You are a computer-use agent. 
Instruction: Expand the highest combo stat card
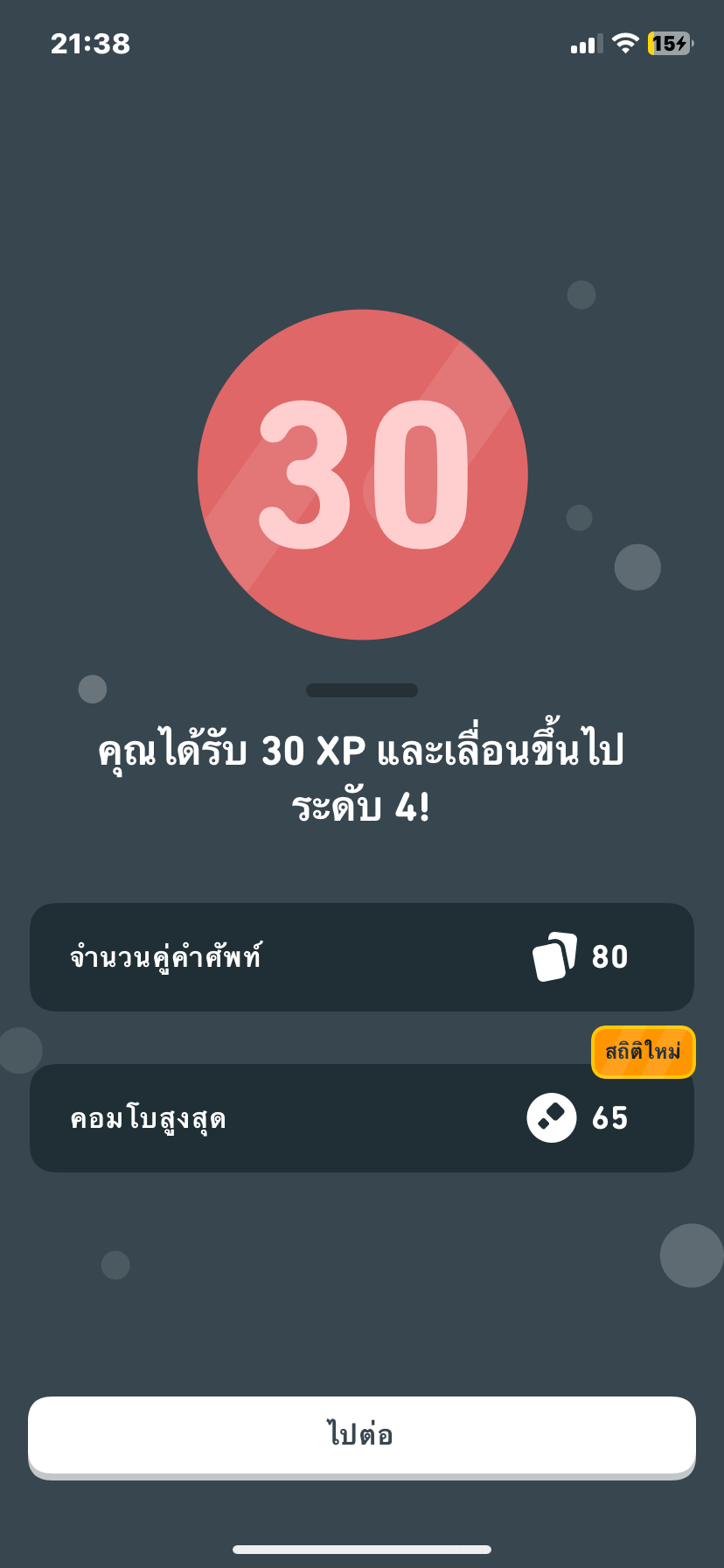[362, 1117]
